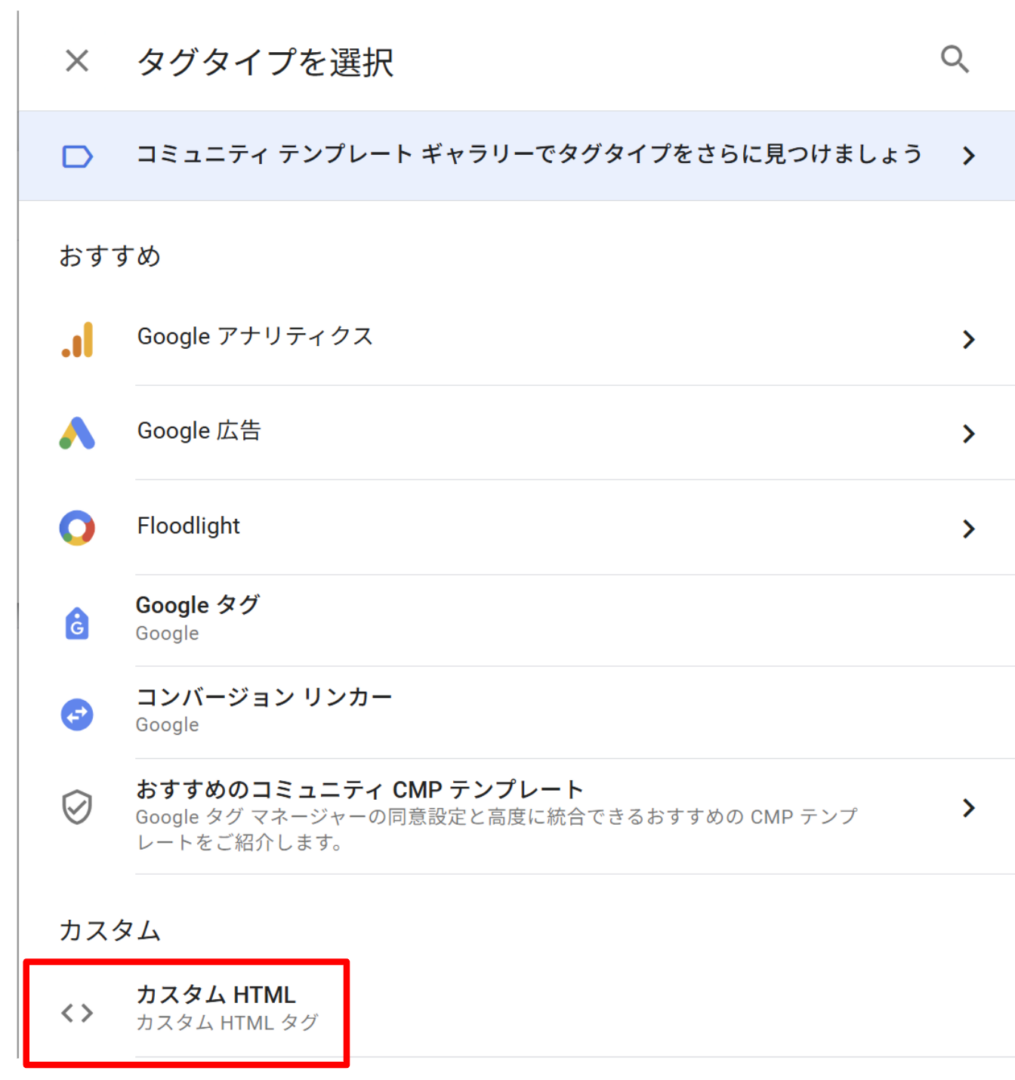Expand the CMP テンプレート recommendations chevron
Image resolution: width=1015 pixels, height=1080 pixels.
[x=968, y=807]
